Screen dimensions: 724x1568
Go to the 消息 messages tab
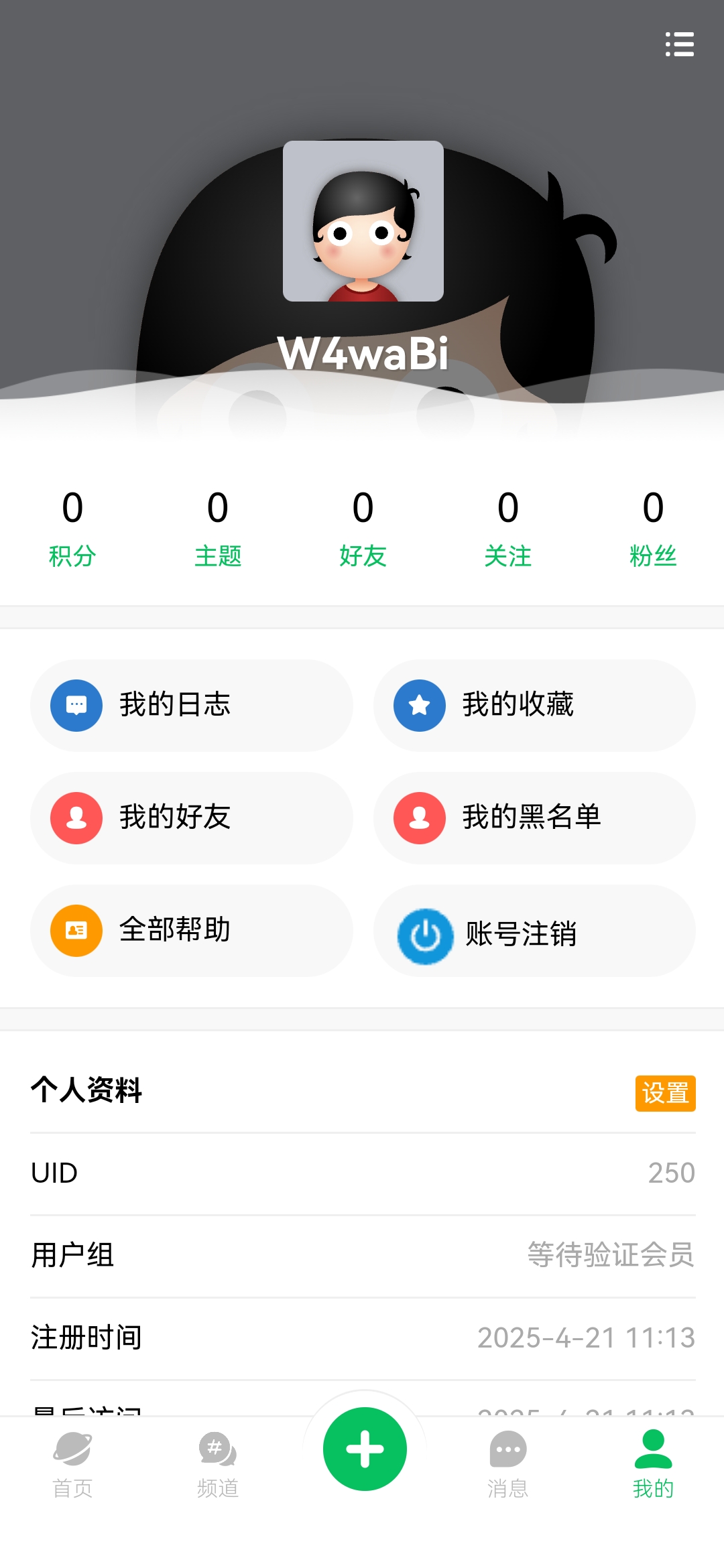point(507,1464)
